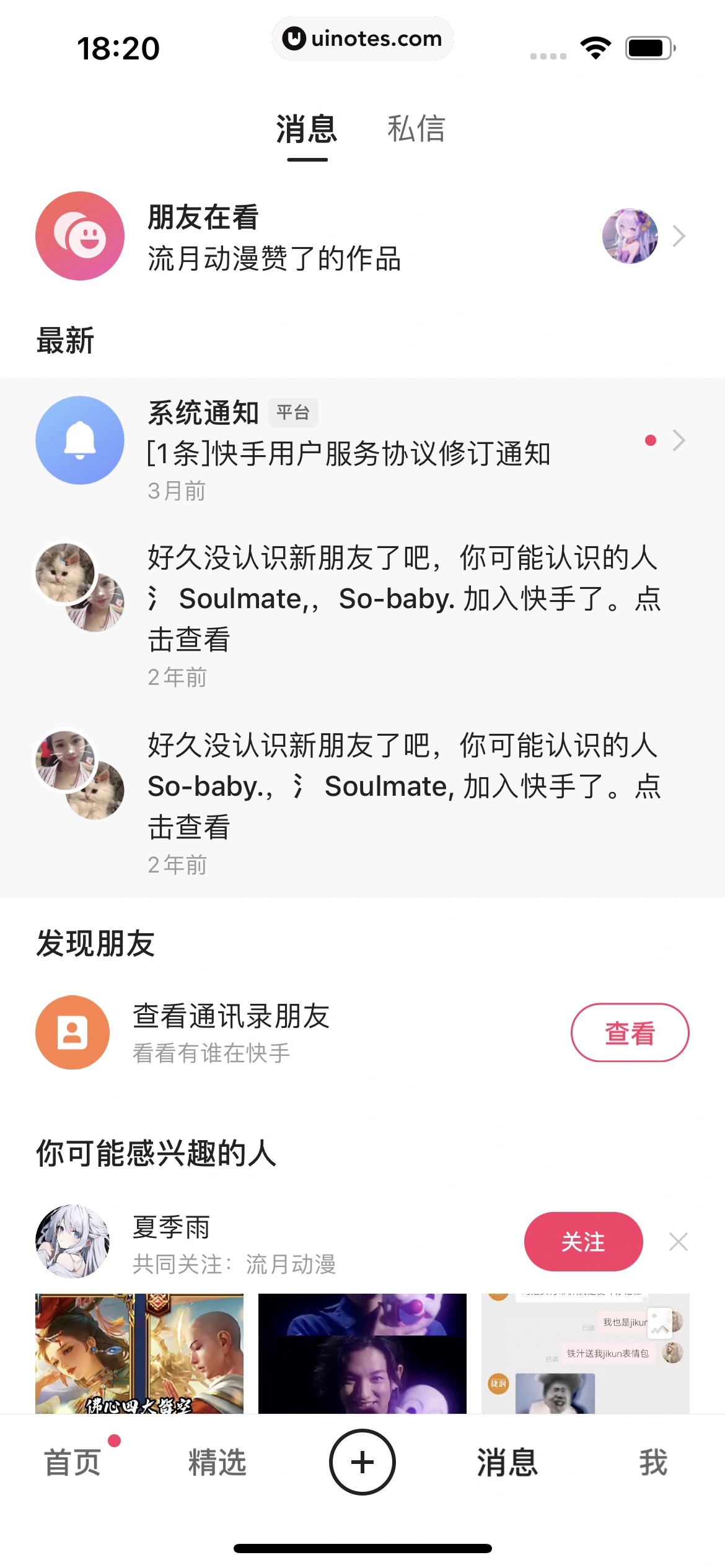Open the uinotes.com address pill
Screen dimensions: 725x1568
(x=362, y=38)
